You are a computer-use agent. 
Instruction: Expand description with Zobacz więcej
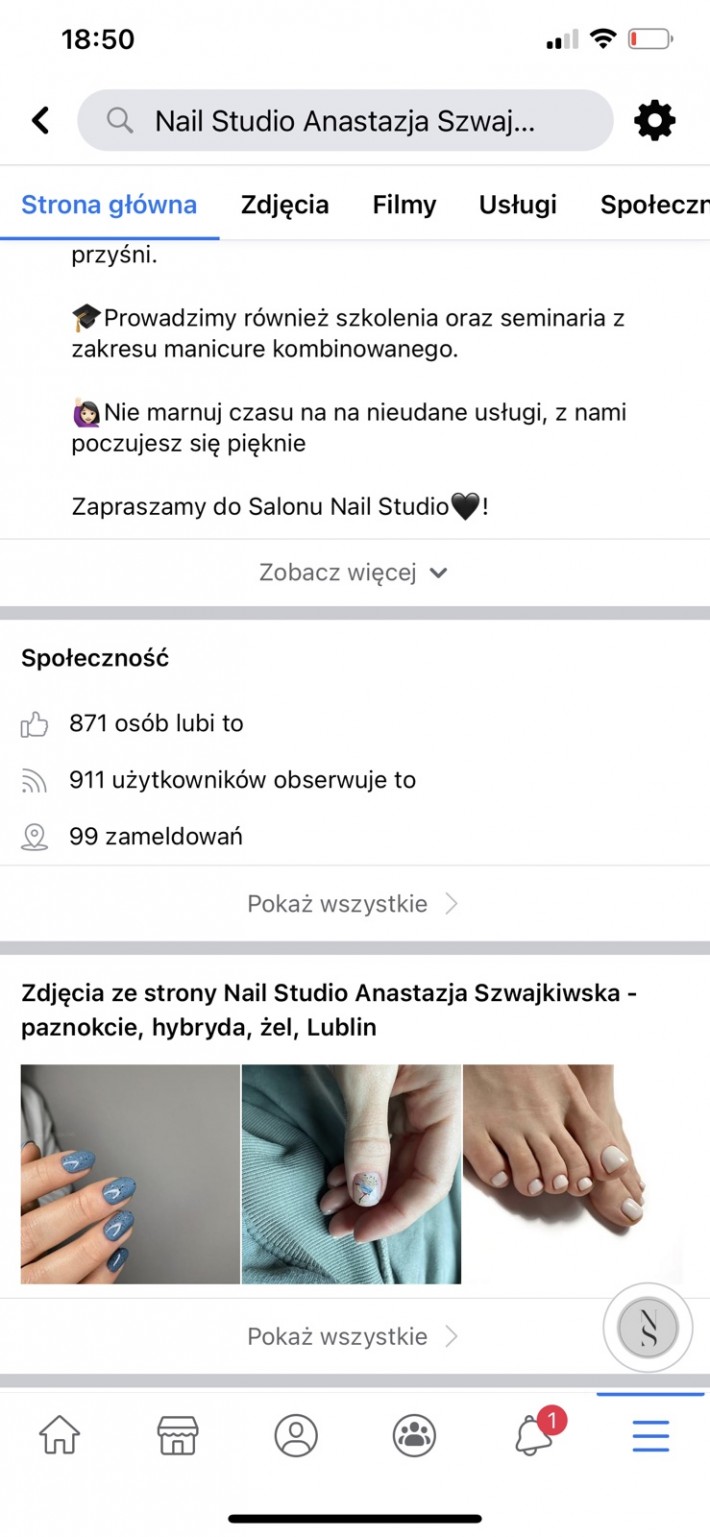point(354,573)
